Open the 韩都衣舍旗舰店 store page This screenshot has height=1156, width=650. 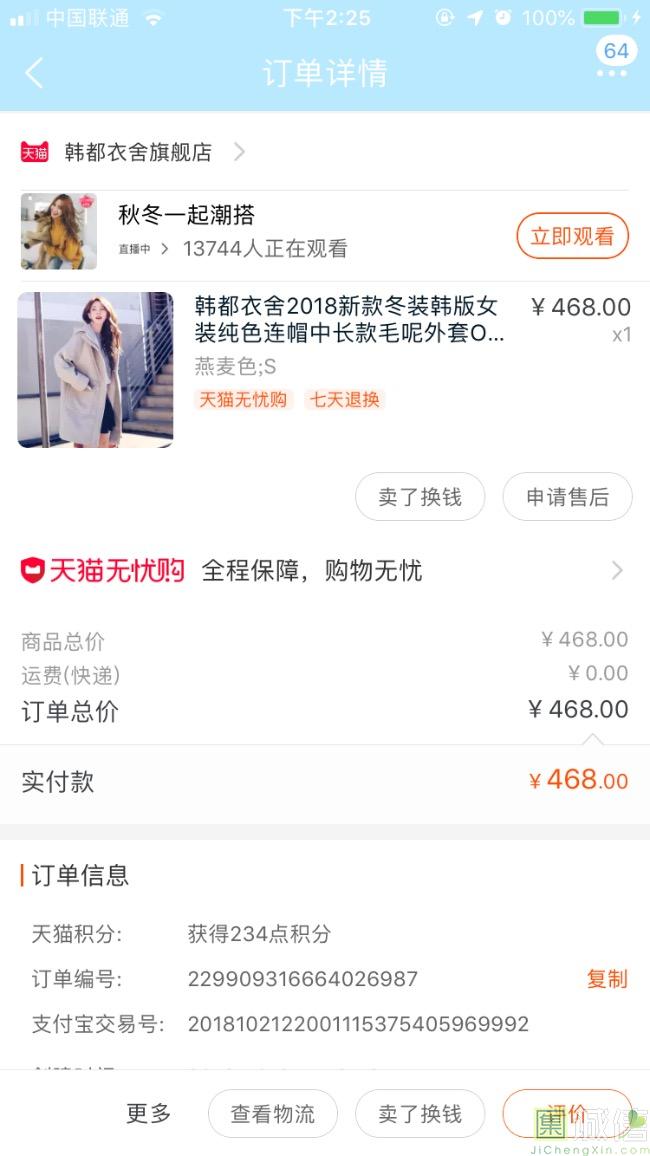pyautogui.click(x=139, y=152)
